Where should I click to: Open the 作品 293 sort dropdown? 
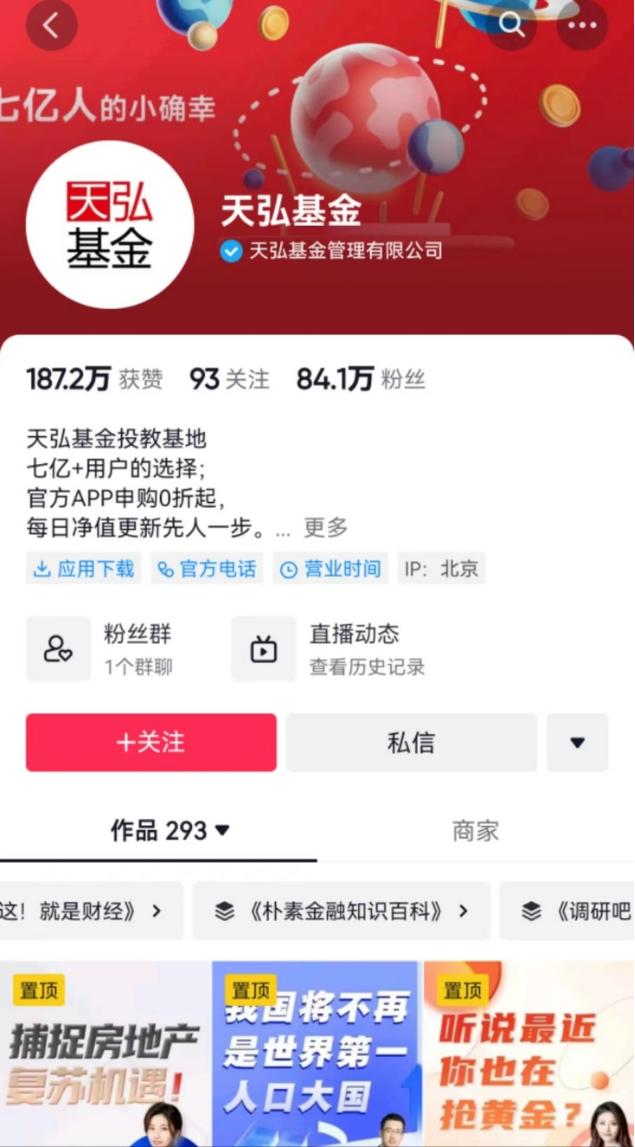(x=170, y=830)
